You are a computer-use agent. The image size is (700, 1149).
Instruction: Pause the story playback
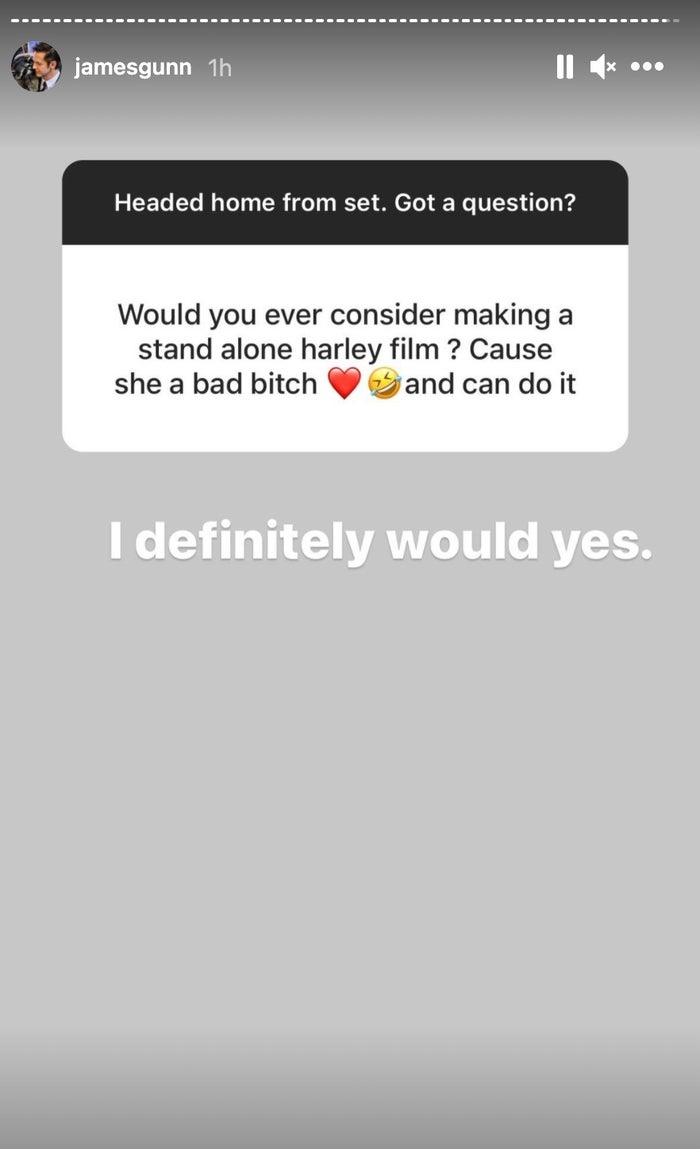click(565, 67)
